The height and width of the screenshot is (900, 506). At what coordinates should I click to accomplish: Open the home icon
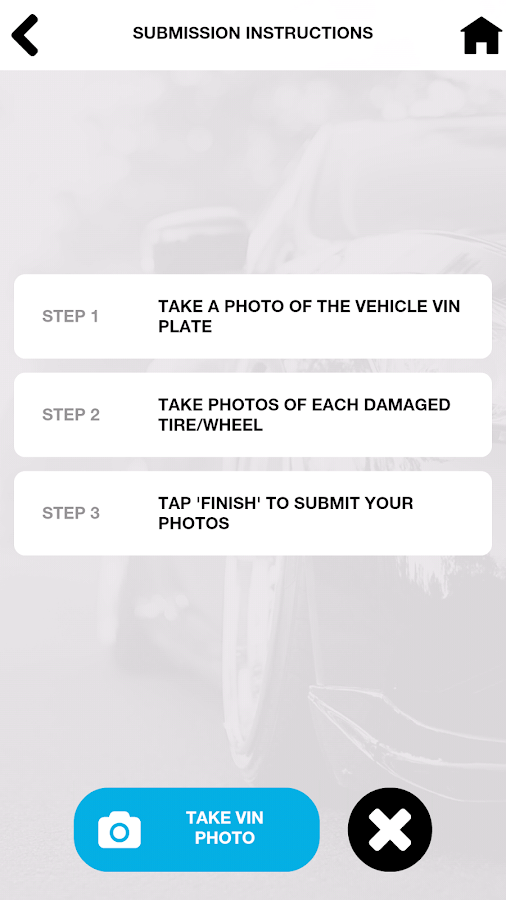(x=481, y=35)
